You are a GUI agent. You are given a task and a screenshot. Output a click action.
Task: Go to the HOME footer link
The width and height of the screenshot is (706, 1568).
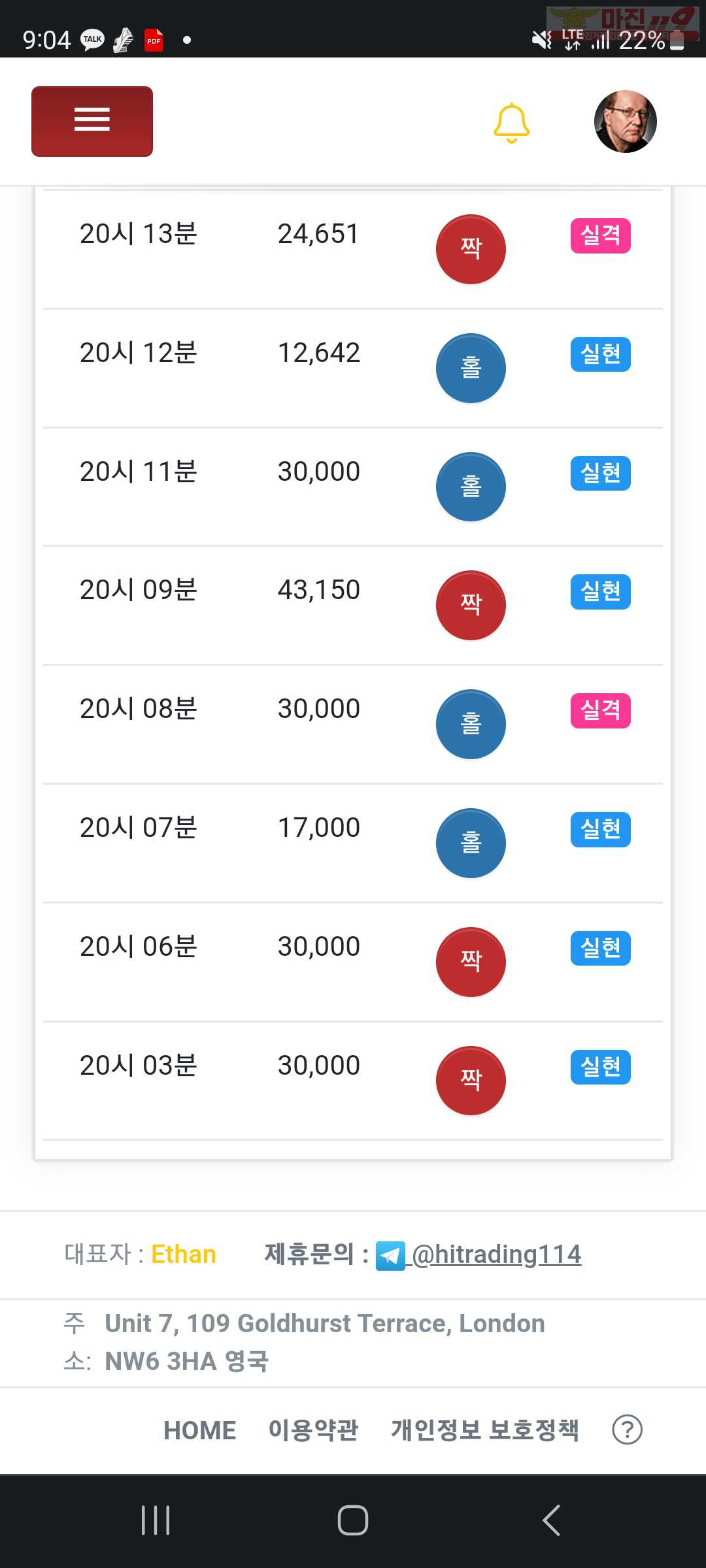click(199, 1430)
